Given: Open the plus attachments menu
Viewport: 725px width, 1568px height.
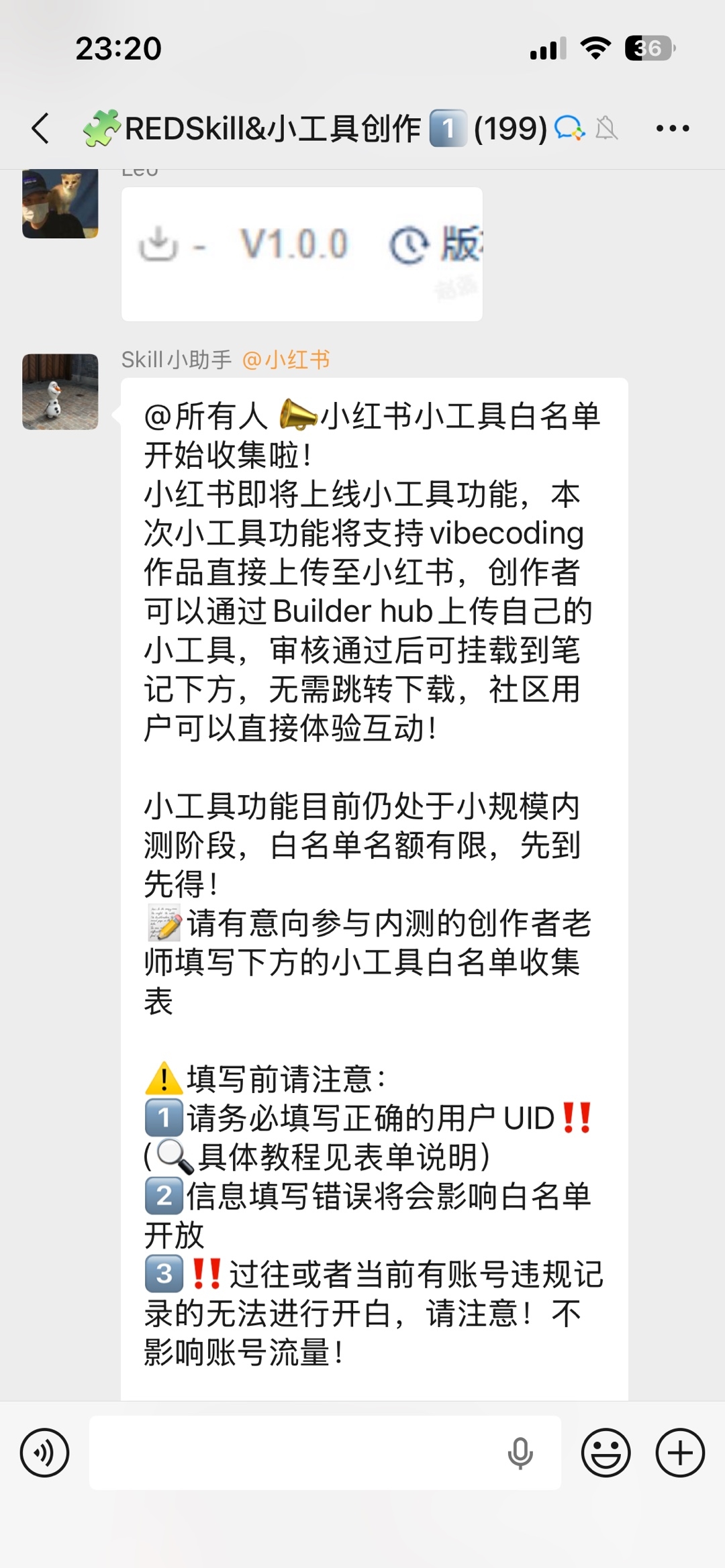Looking at the screenshot, I should coord(680,1453).
